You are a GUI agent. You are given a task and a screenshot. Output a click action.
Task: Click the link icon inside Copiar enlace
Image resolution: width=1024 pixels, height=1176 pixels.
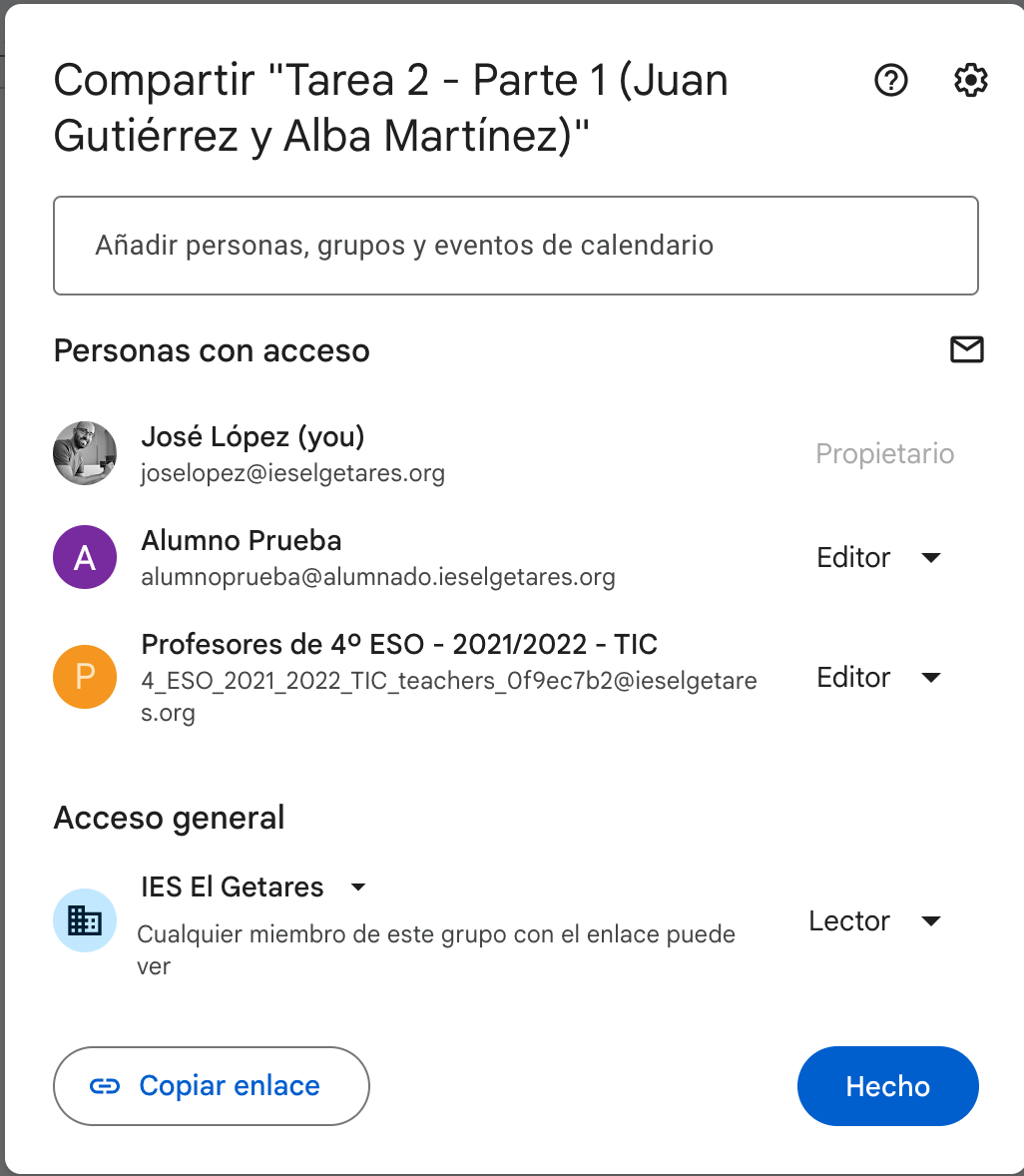click(x=104, y=1086)
